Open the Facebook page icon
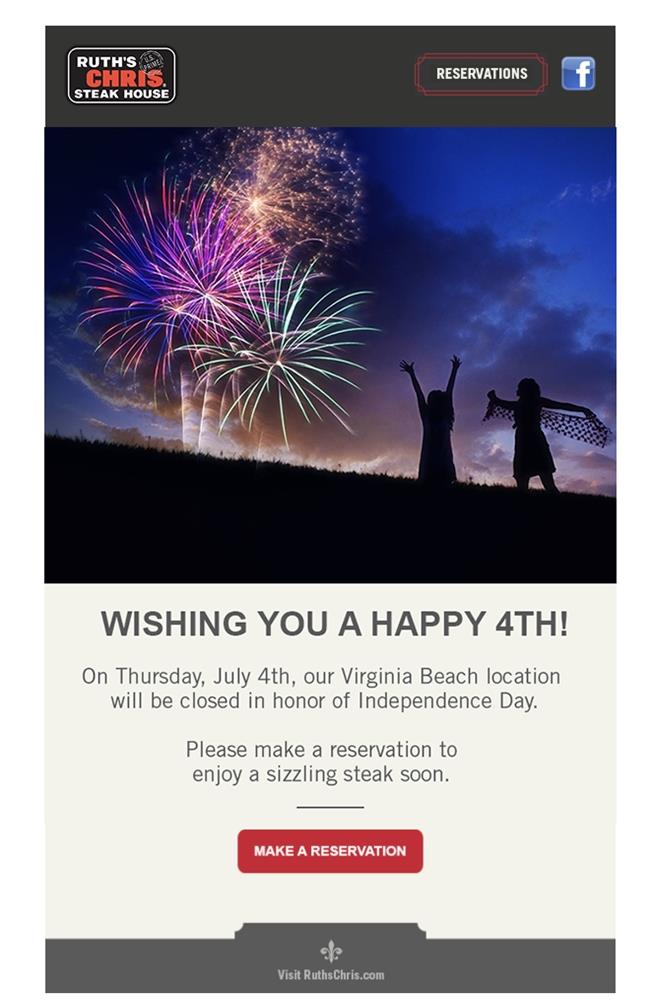650x1000 pixels. 578,74
